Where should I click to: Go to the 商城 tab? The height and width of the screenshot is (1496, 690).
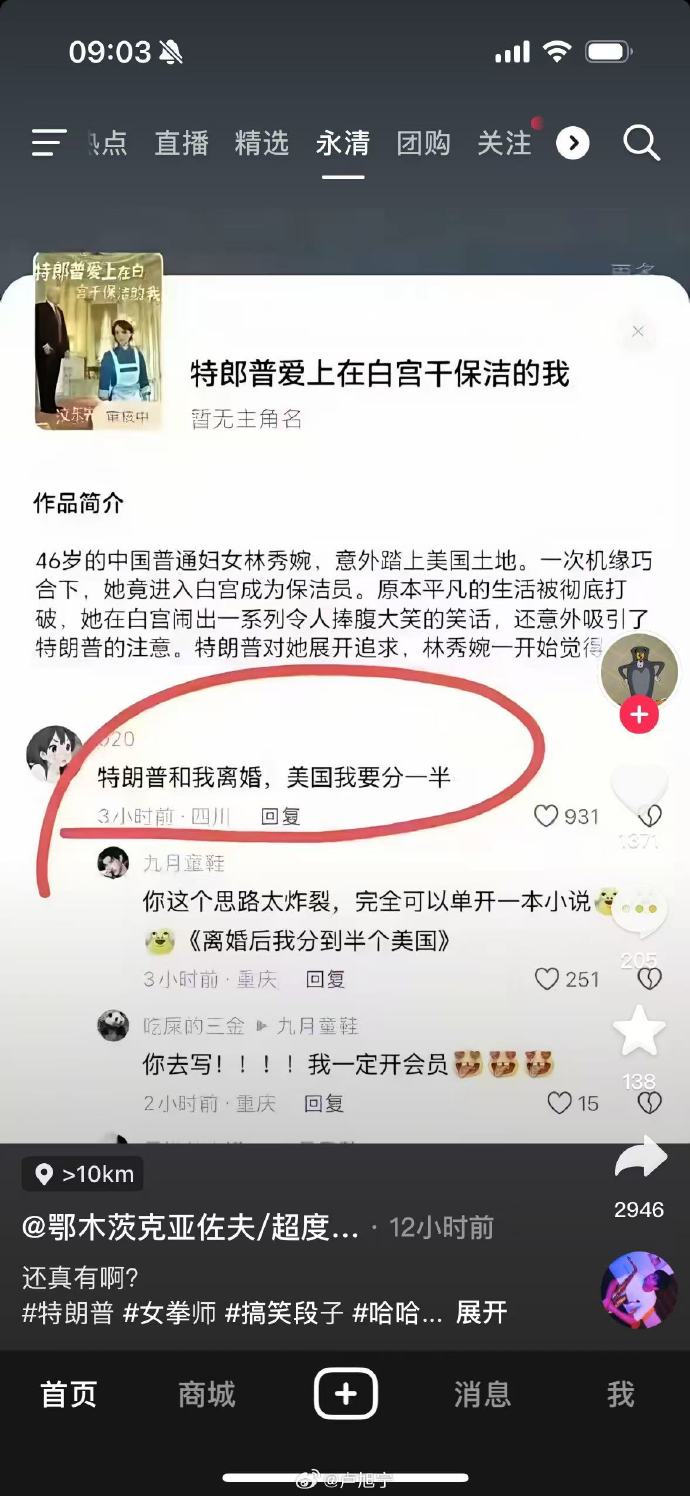[206, 1394]
